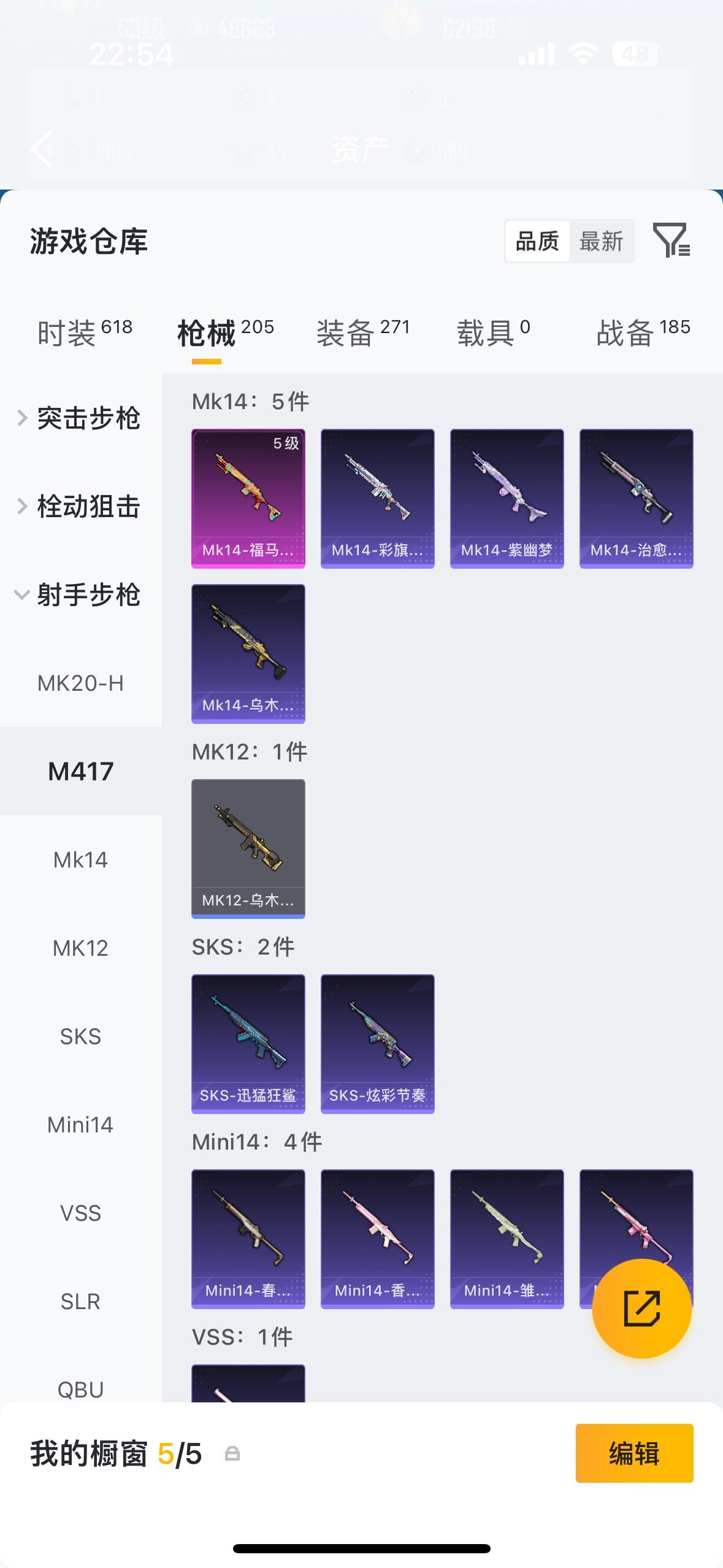Open the SKS-迅猛狂鲨 skin card
The height and width of the screenshot is (1568, 723).
coord(248,1044)
